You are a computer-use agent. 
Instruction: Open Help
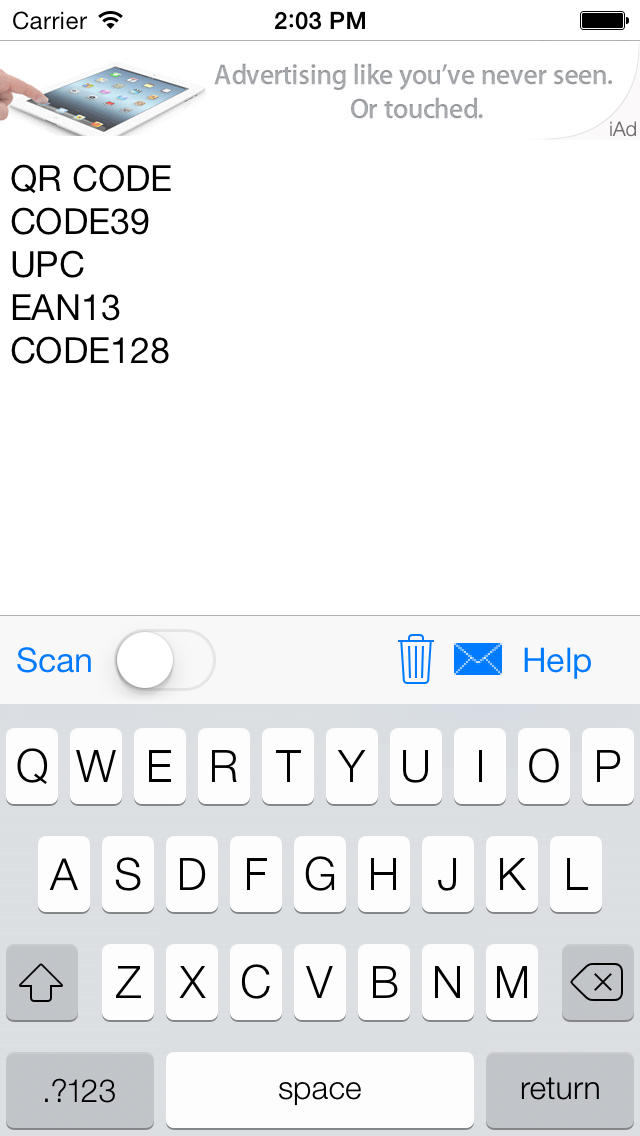pyautogui.click(x=557, y=661)
